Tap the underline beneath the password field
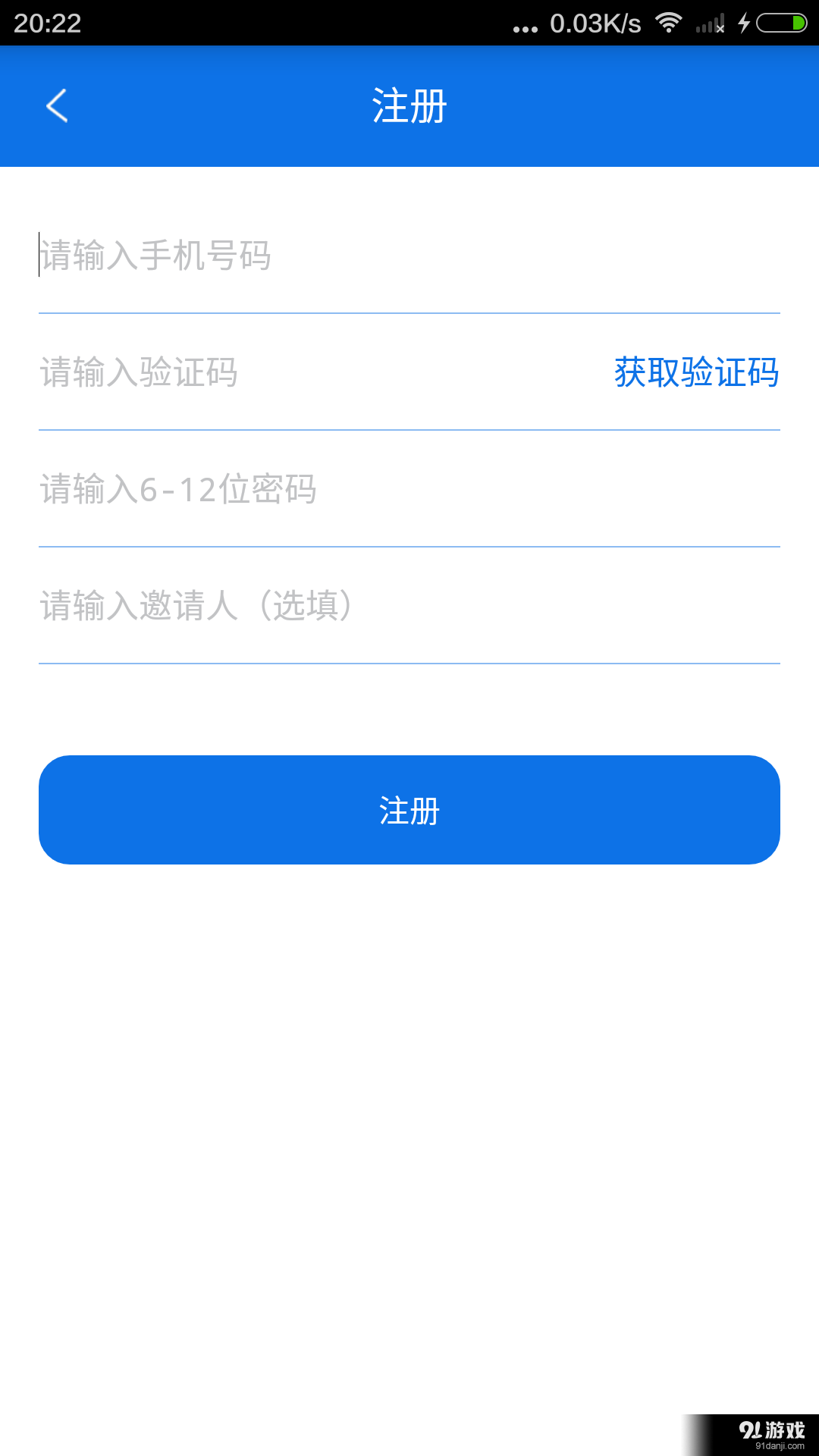Image resolution: width=819 pixels, height=1456 pixels. click(x=409, y=544)
